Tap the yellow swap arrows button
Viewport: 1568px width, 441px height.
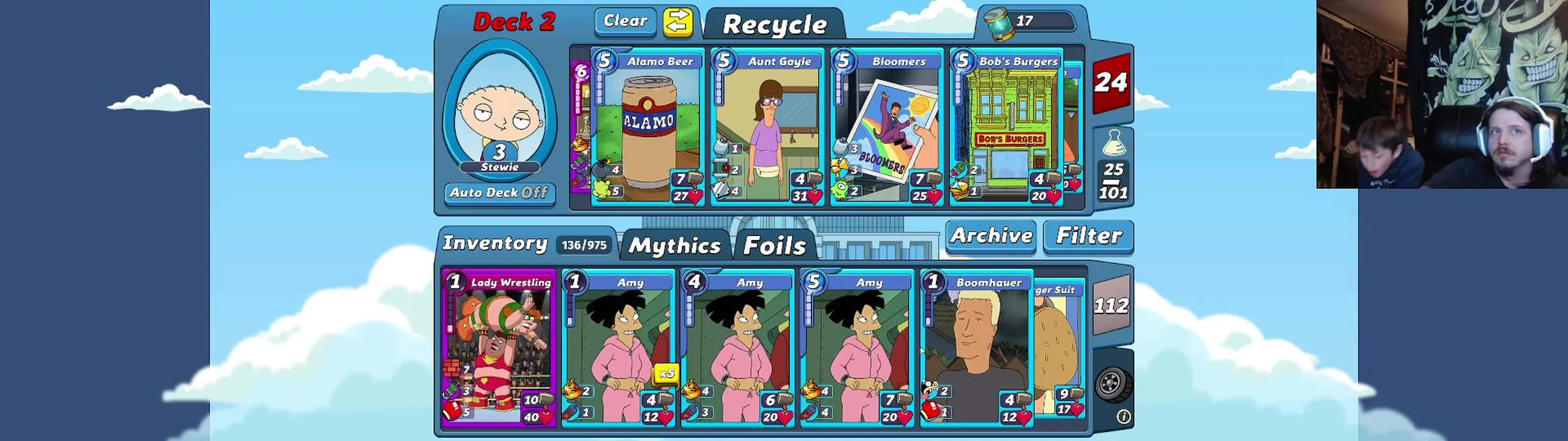677,22
